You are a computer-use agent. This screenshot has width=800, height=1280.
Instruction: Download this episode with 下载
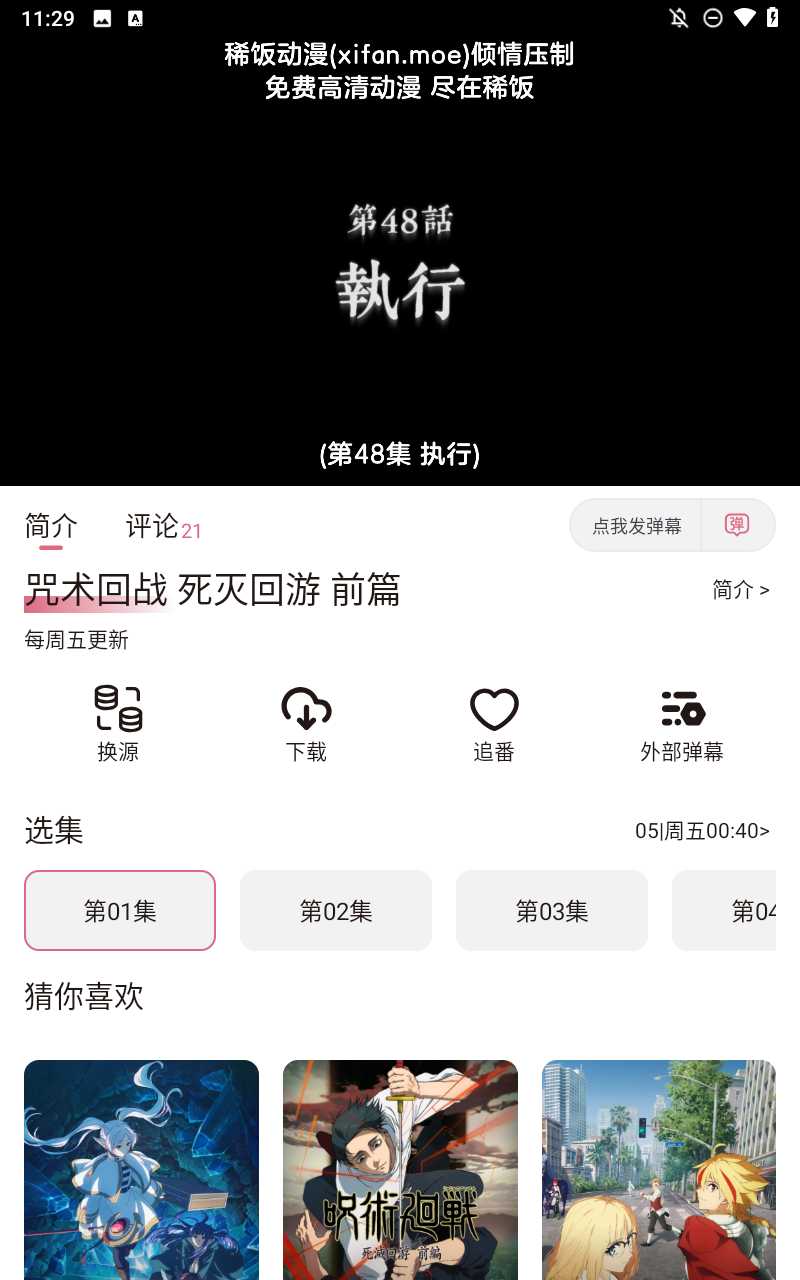(x=306, y=724)
